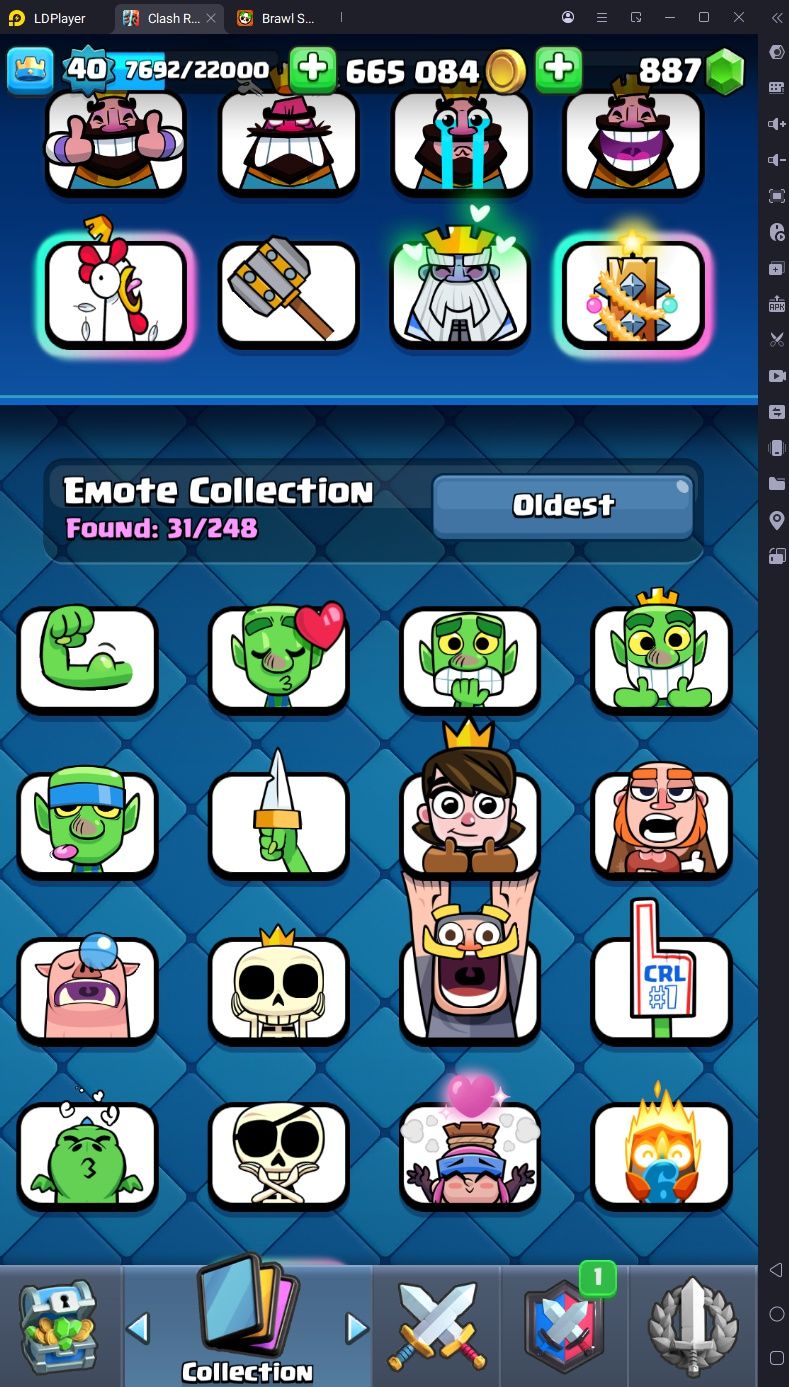Tap the green plus to buy gems
The height and width of the screenshot is (1387, 789).
(x=559, y=69)
